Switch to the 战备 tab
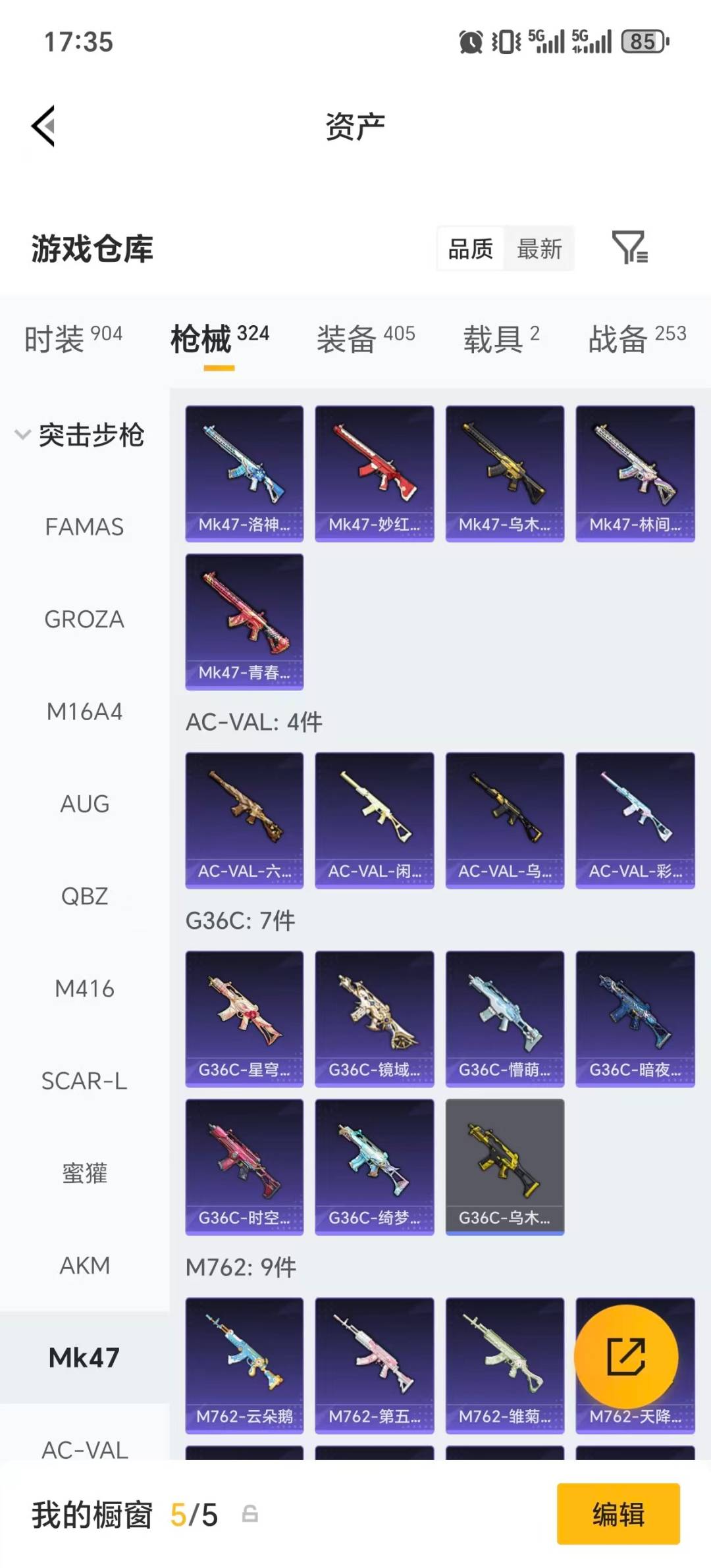Screen dimensions: 711x1568 (x=637, y=338)
